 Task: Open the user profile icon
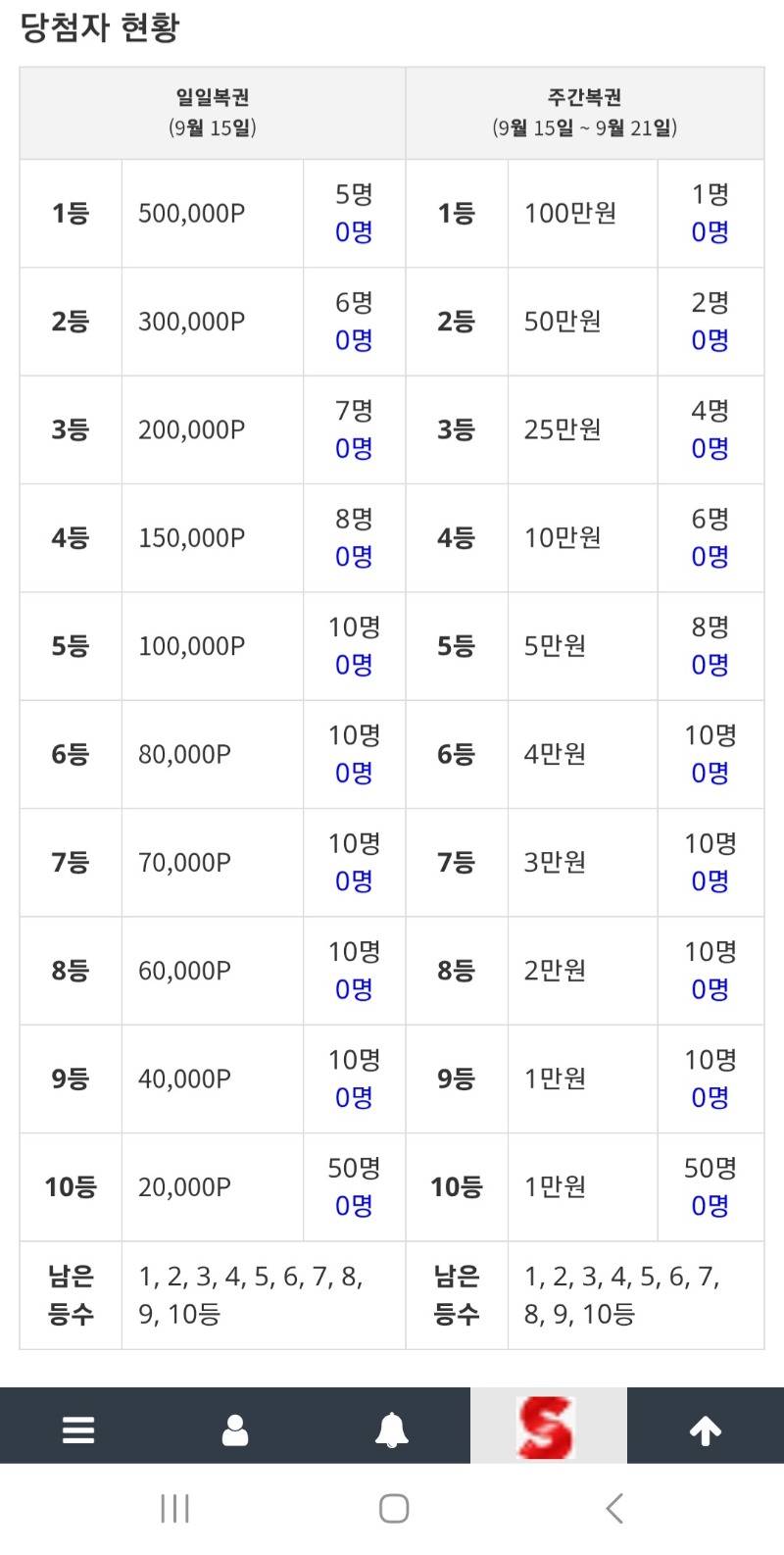click(235, 1430)
